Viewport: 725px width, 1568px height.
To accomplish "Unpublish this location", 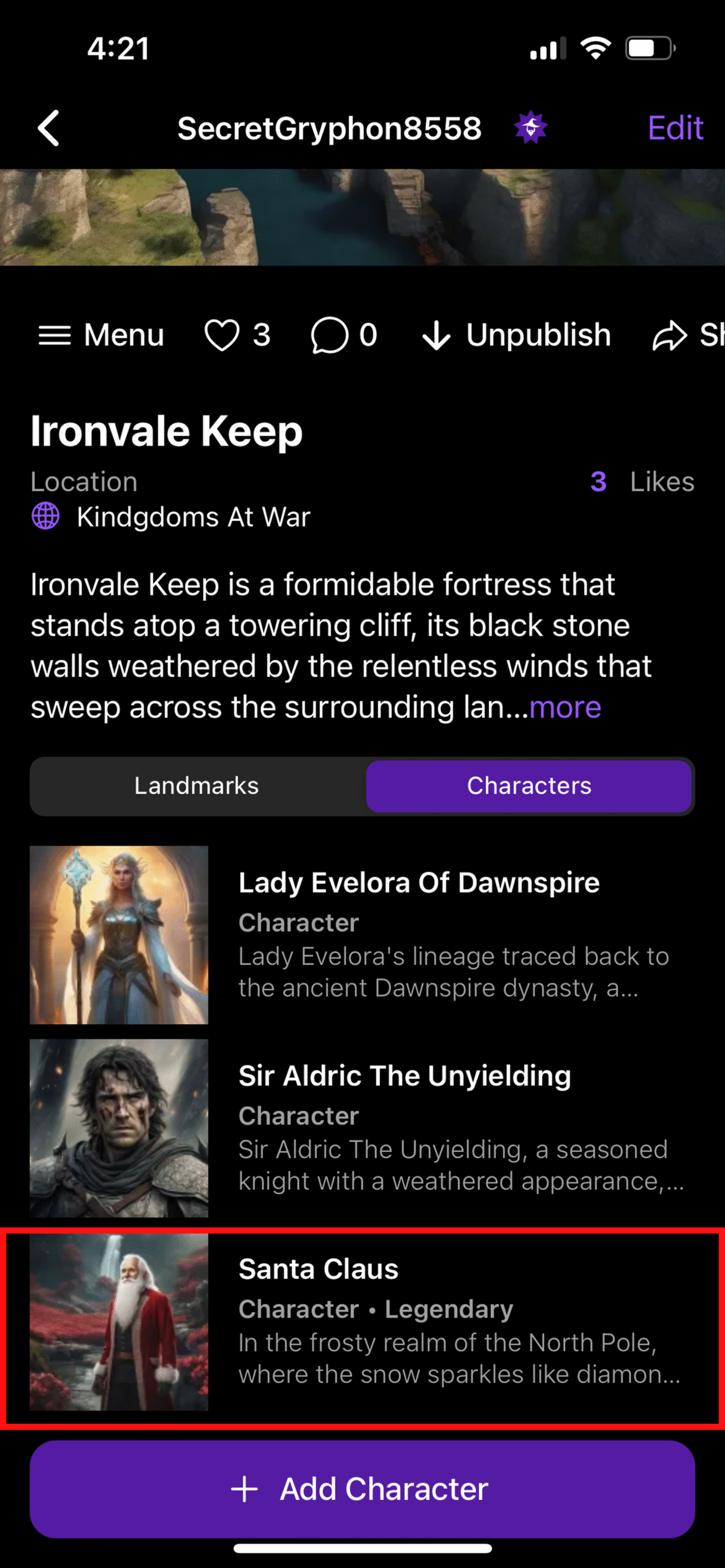I will coord(517,335).
